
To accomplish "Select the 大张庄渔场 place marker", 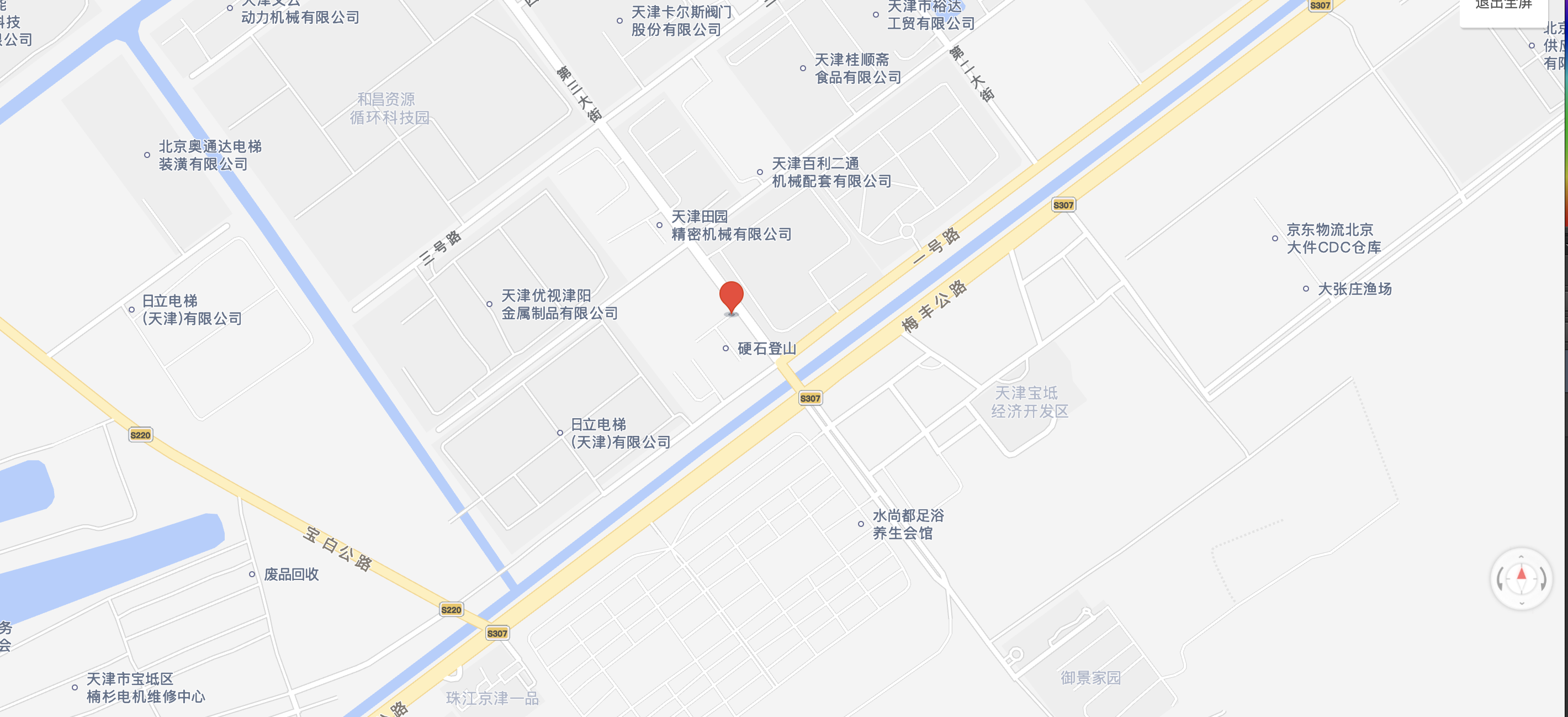I will 1306,289.
